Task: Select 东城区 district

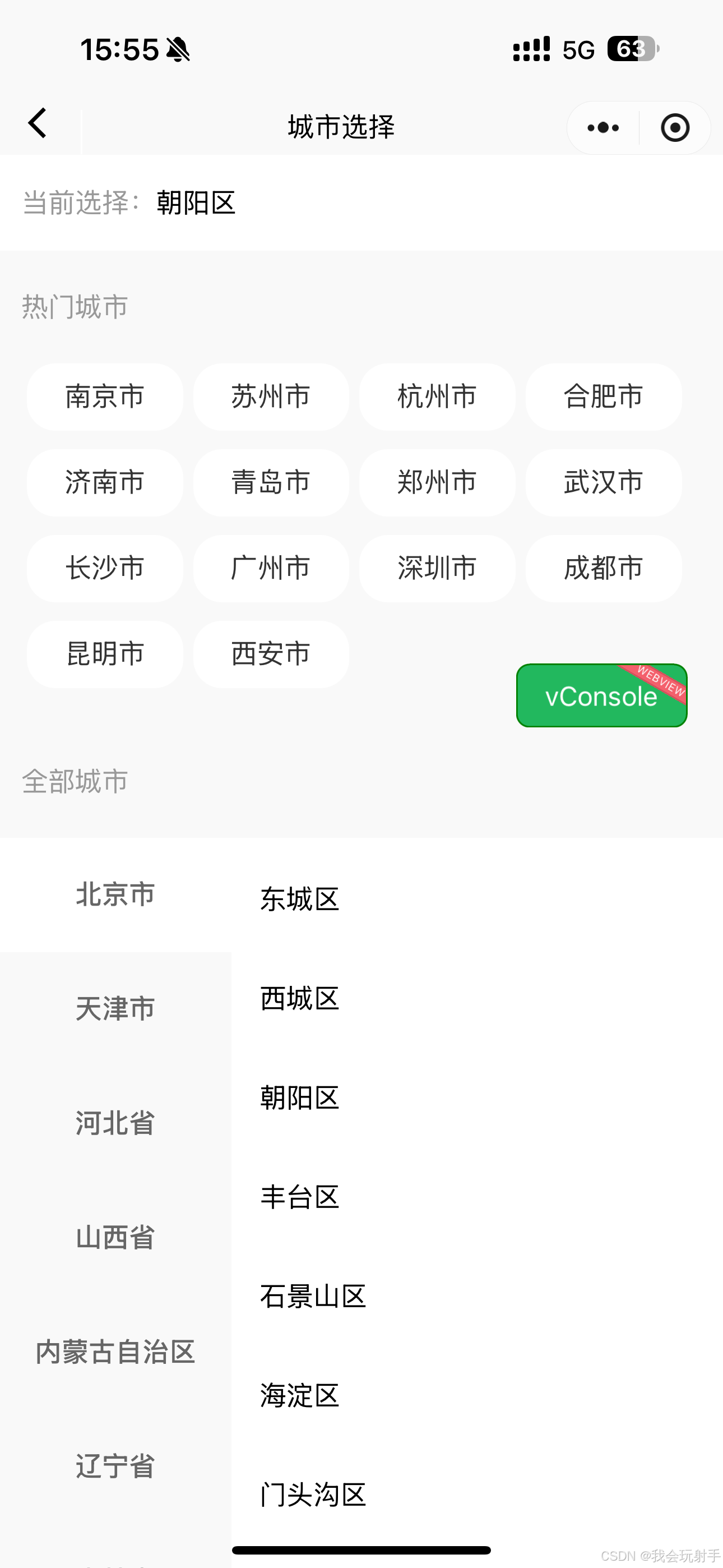Action: [x=299, y=899]
